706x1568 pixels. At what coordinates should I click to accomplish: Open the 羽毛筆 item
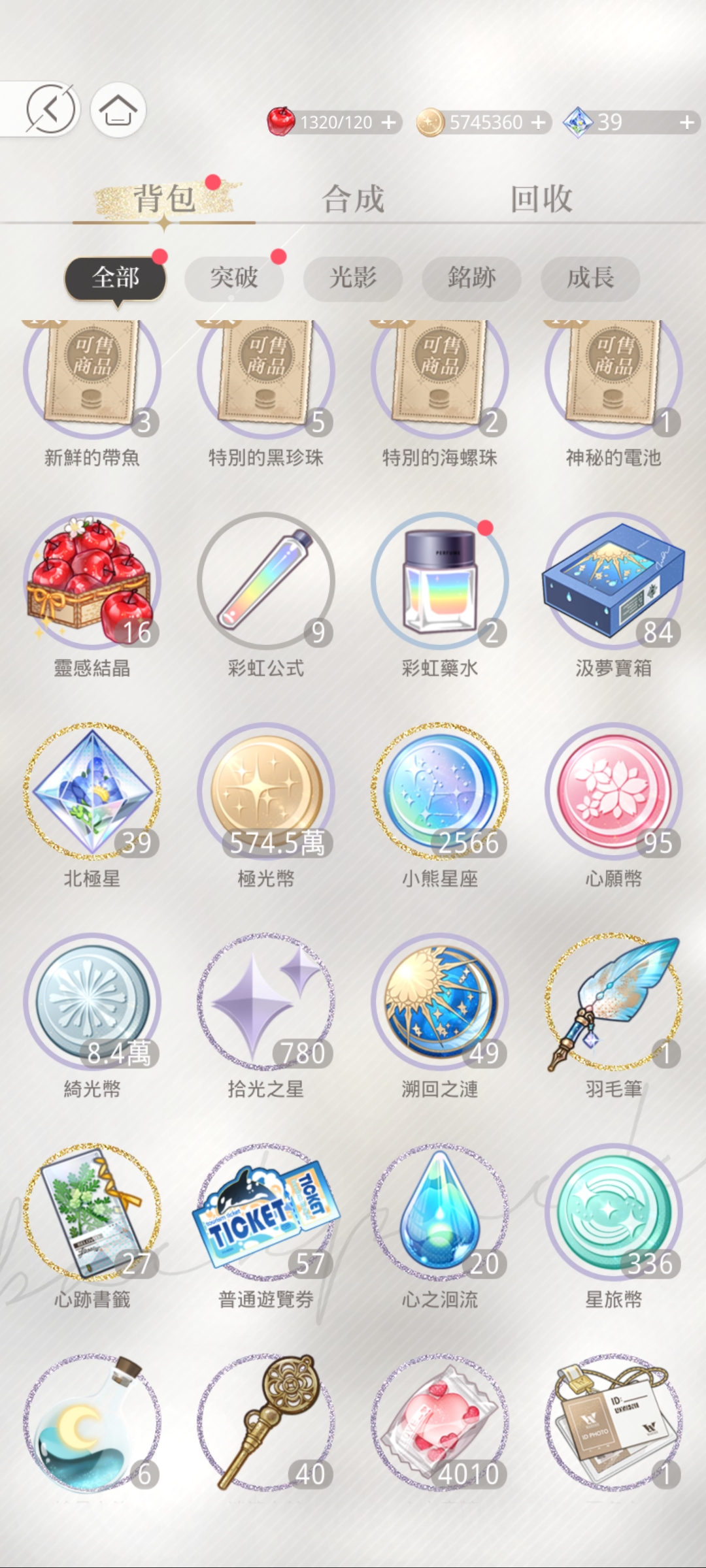613,1002
